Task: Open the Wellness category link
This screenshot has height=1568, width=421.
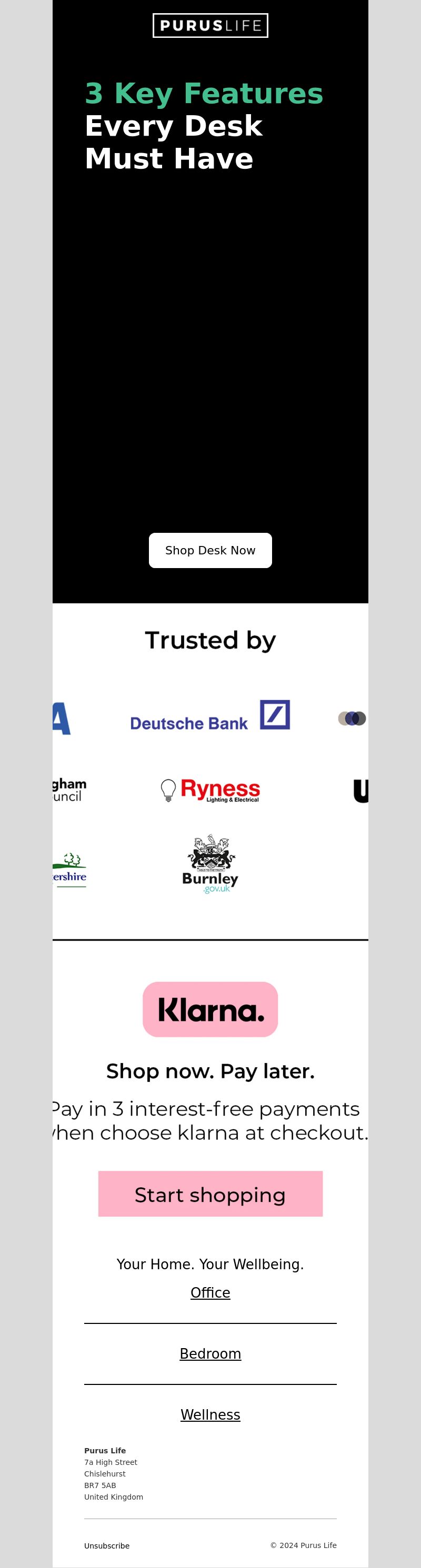Action: point(210,1414)
